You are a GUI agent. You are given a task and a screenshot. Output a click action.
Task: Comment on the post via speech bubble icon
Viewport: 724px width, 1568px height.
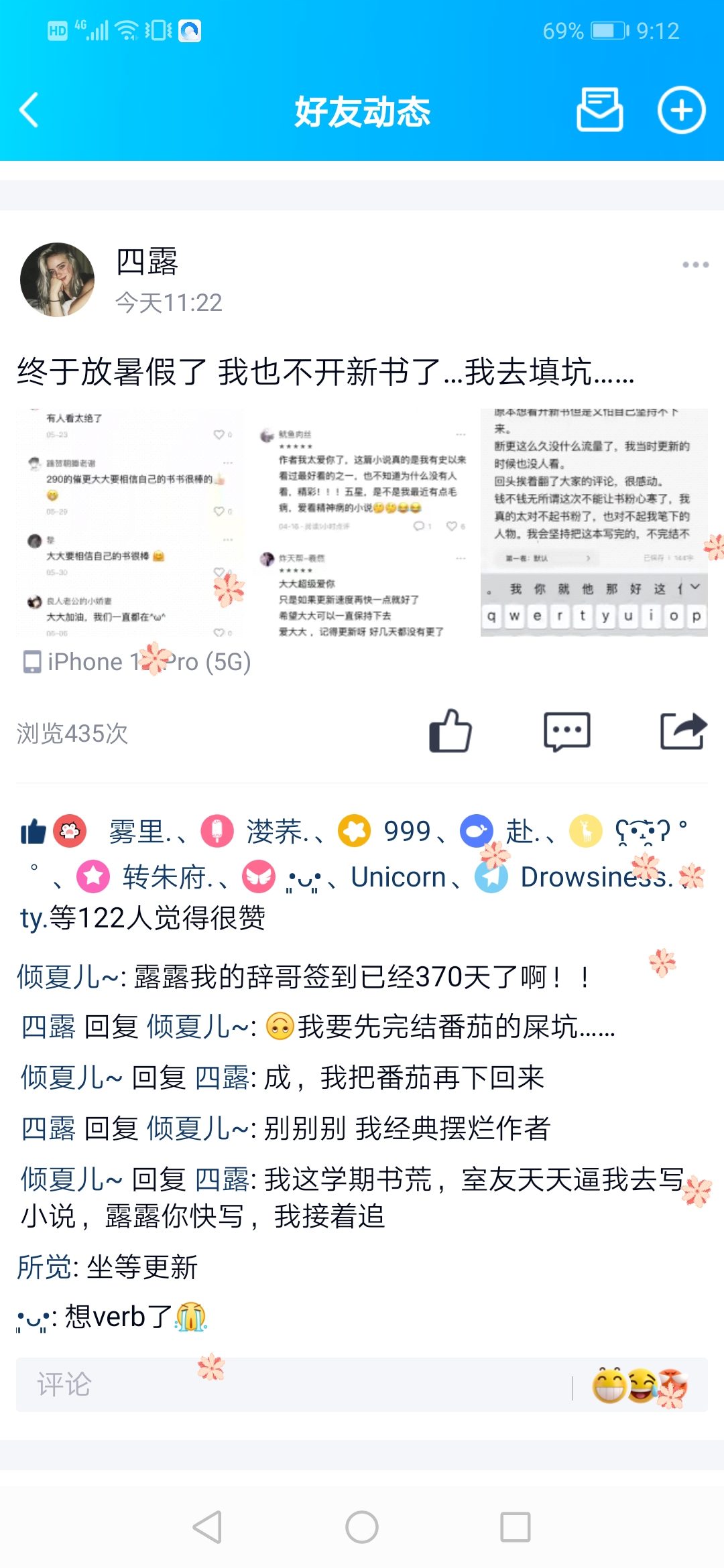[566, 732]
